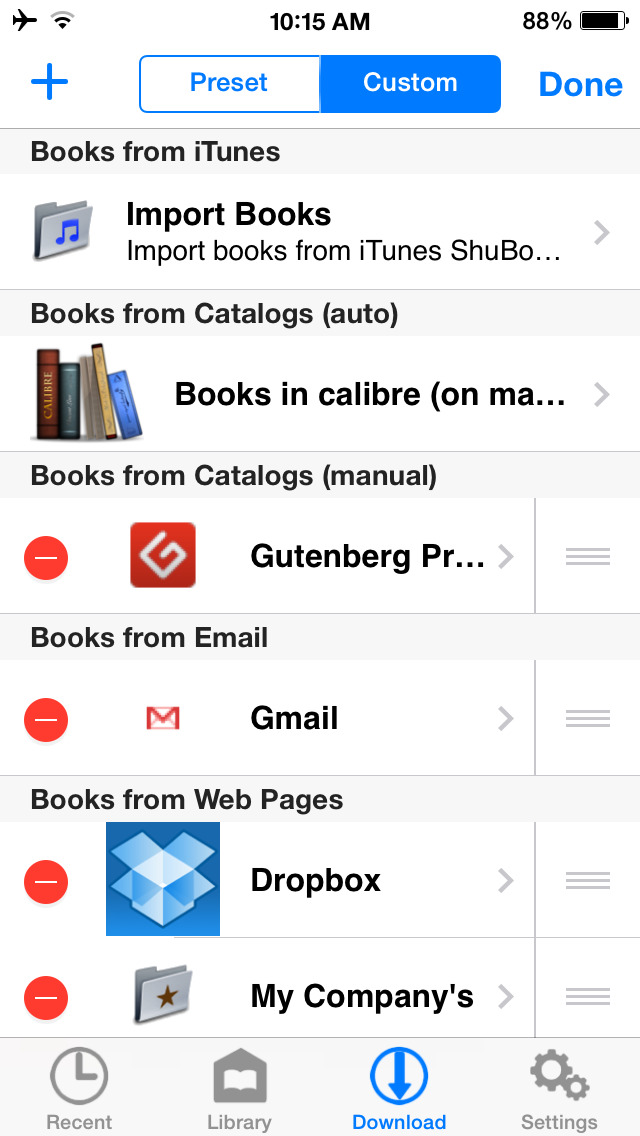Switch to the Library tab
Viewport: 640px width, 1136px height.
coord(239,1090)
